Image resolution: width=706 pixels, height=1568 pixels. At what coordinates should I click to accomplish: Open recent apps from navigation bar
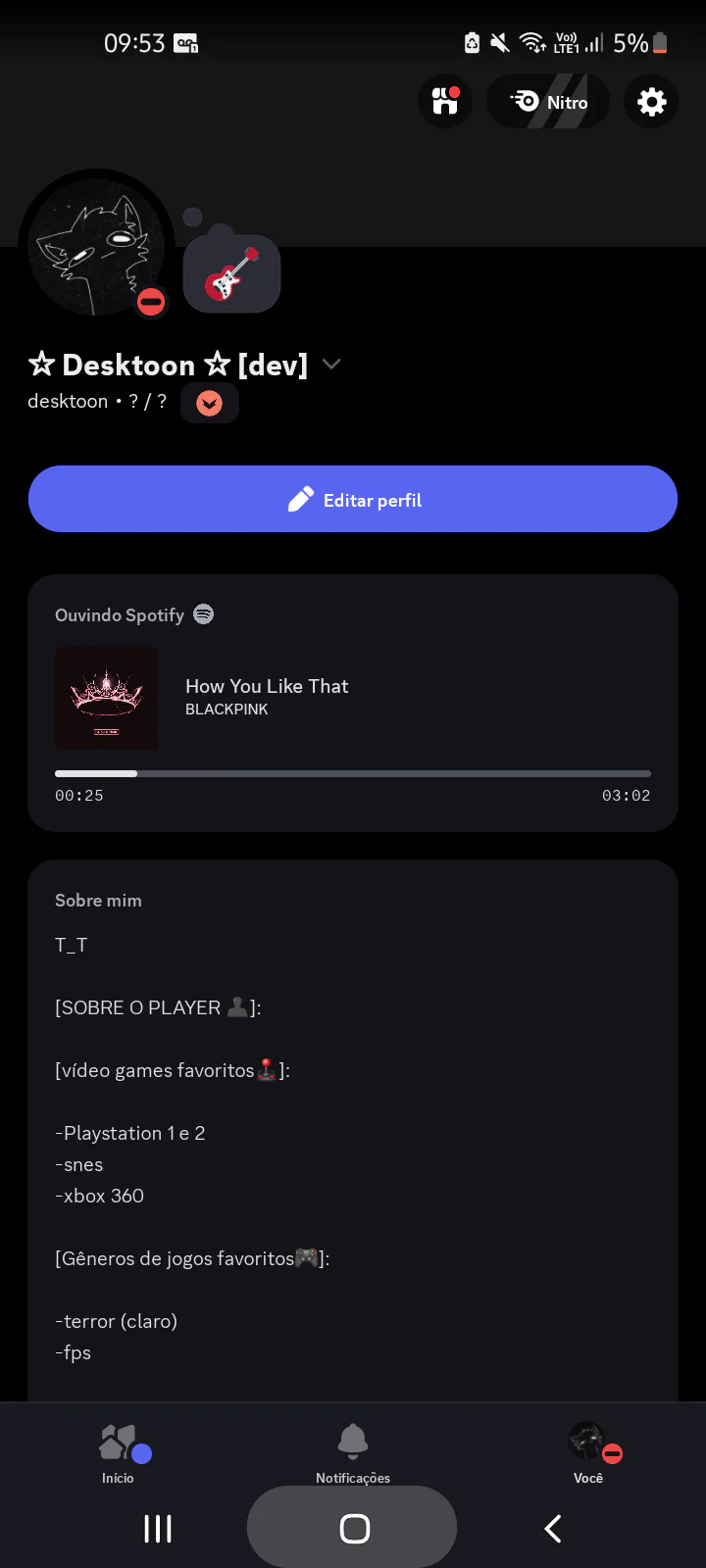[x=158, y=1529]
